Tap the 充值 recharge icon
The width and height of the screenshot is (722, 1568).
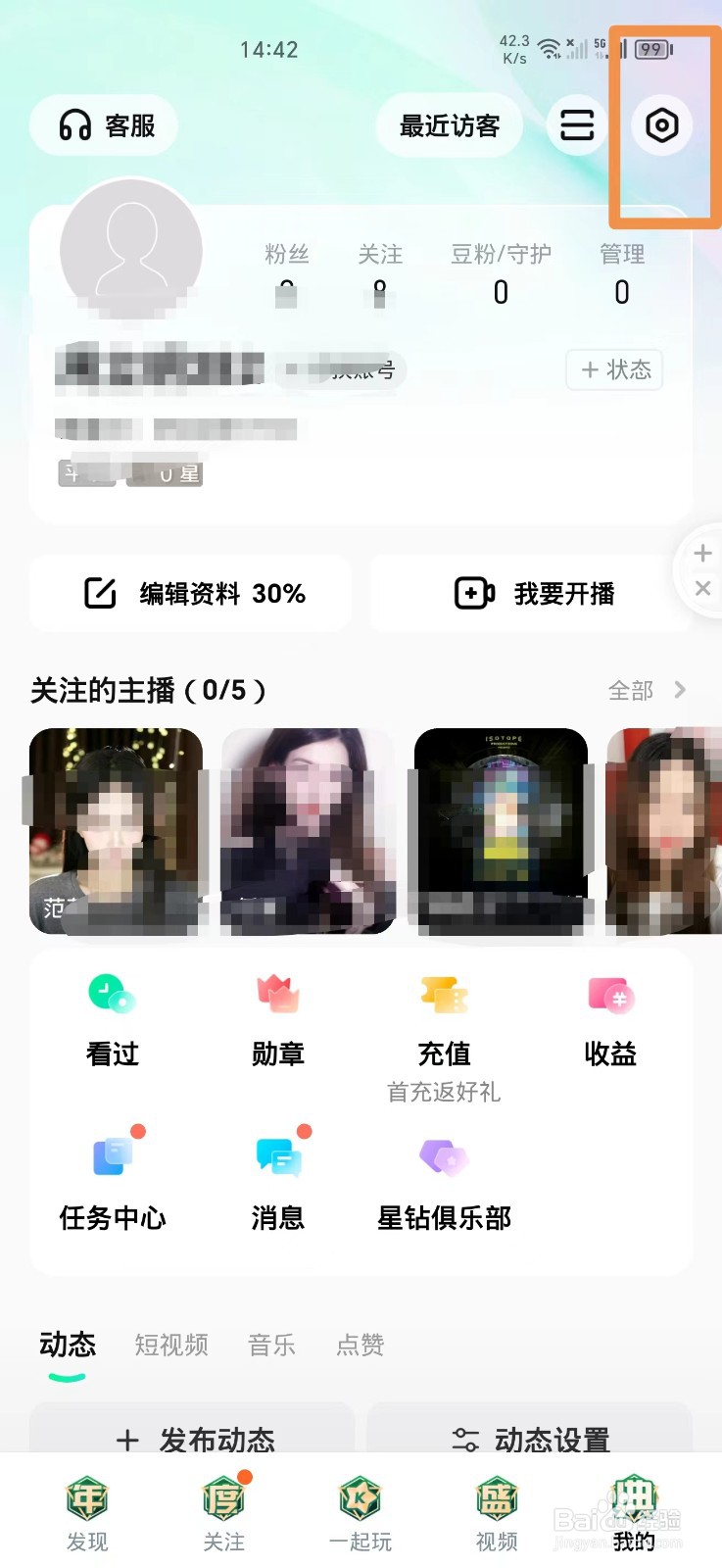444,995
